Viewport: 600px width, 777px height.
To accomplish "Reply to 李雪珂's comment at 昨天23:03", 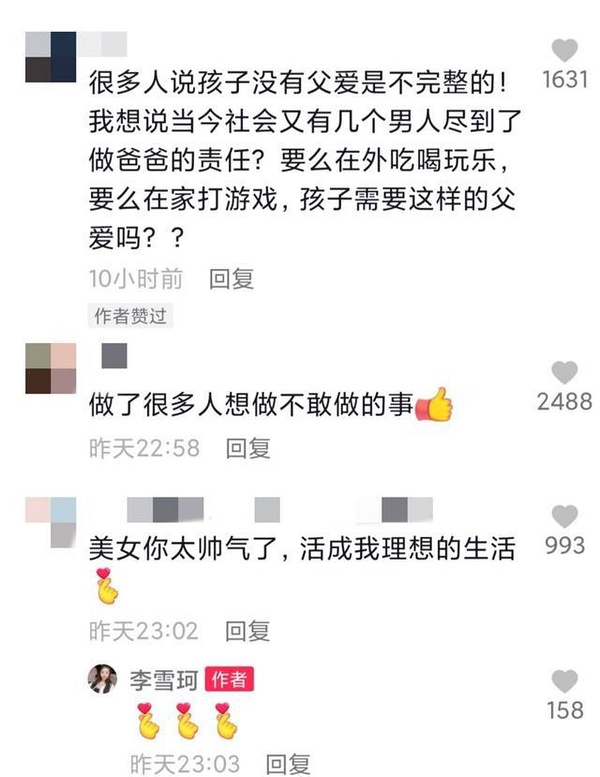I will click(288, 765).
